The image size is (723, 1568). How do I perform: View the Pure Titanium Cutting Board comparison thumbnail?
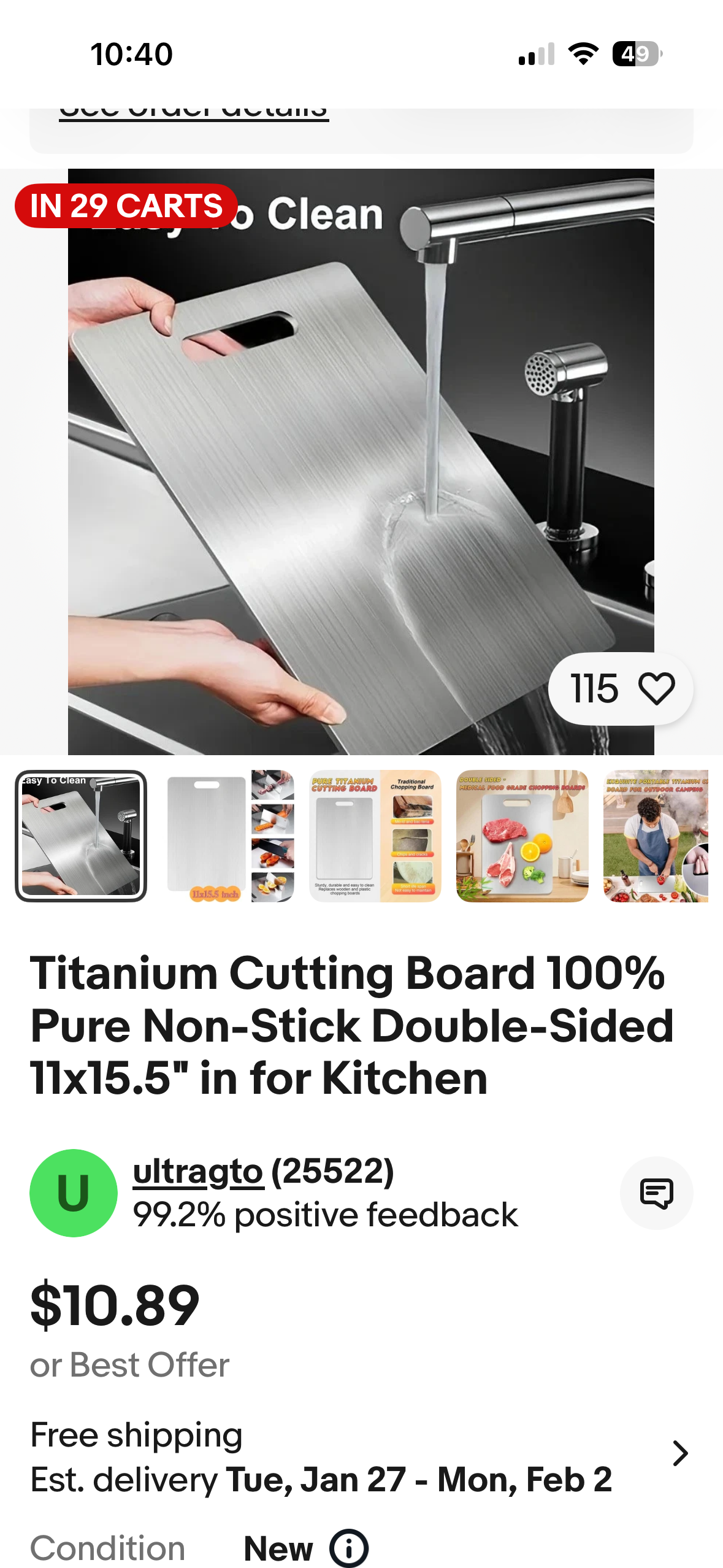(375, 836)
